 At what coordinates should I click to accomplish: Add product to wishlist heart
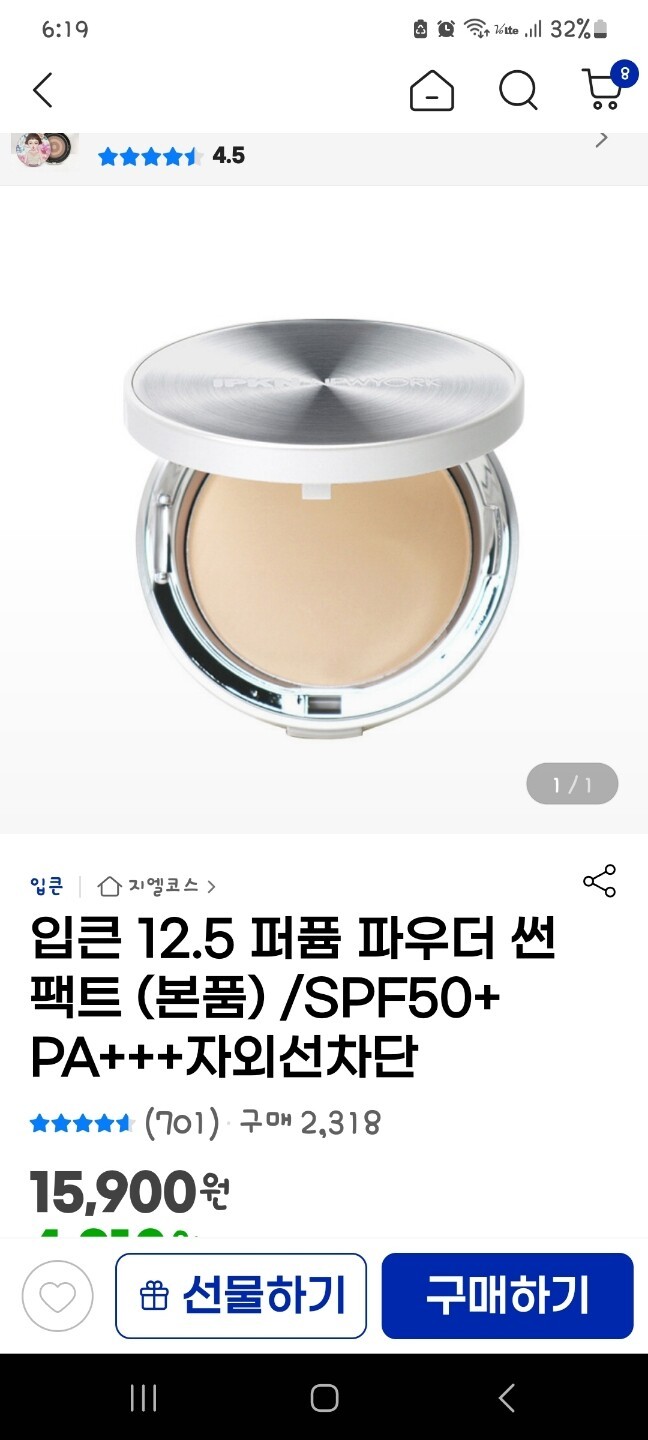(57, 1296)
